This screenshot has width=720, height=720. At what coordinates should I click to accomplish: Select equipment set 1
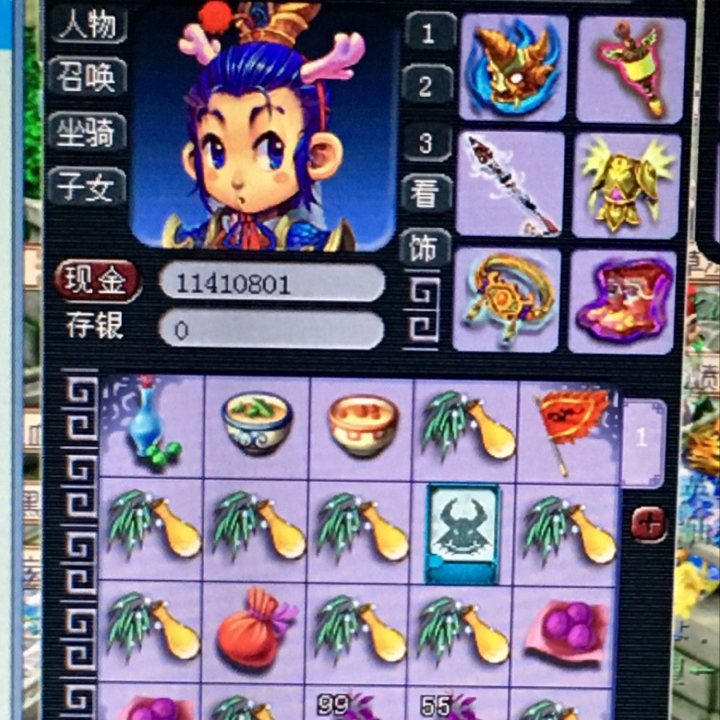pos(427,32)
